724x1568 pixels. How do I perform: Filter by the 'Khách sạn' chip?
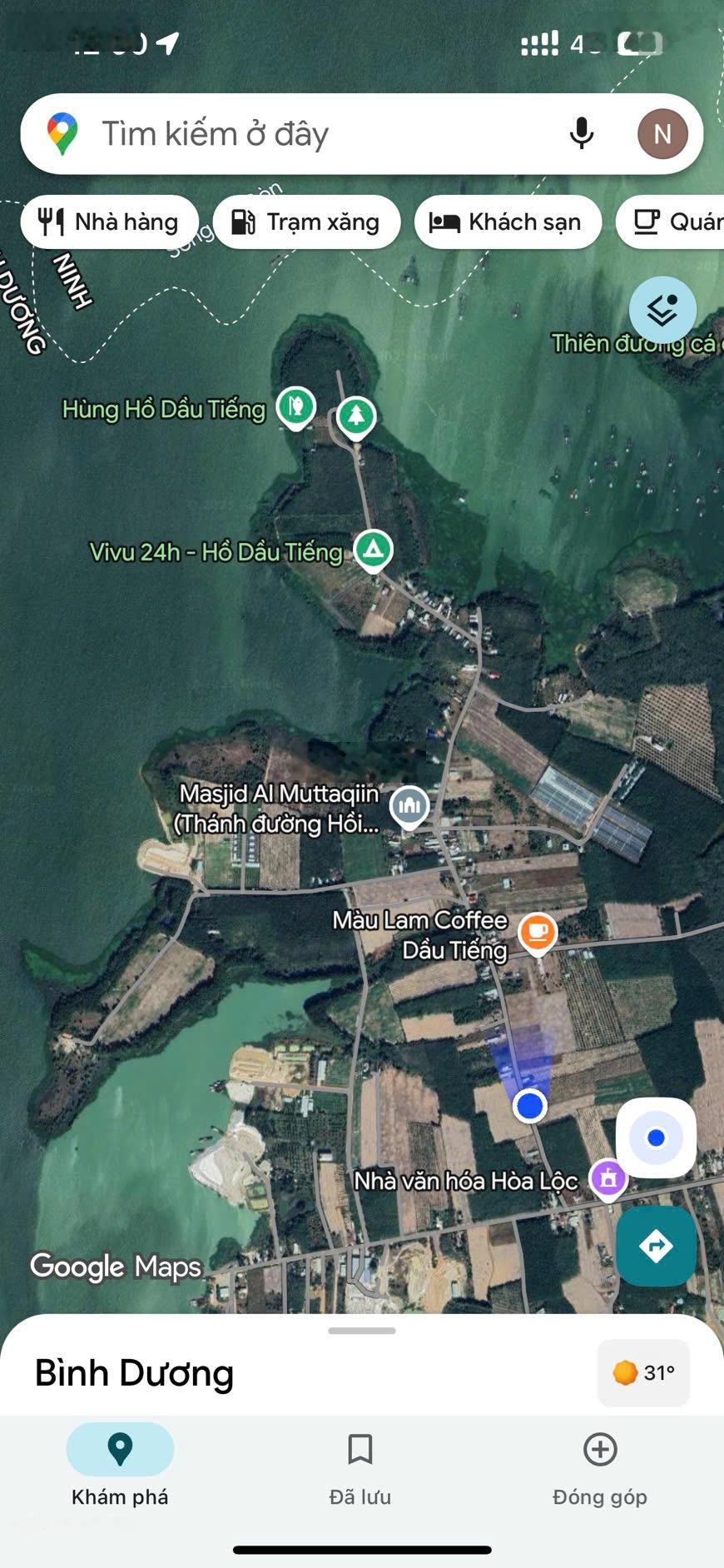point(507,222)
